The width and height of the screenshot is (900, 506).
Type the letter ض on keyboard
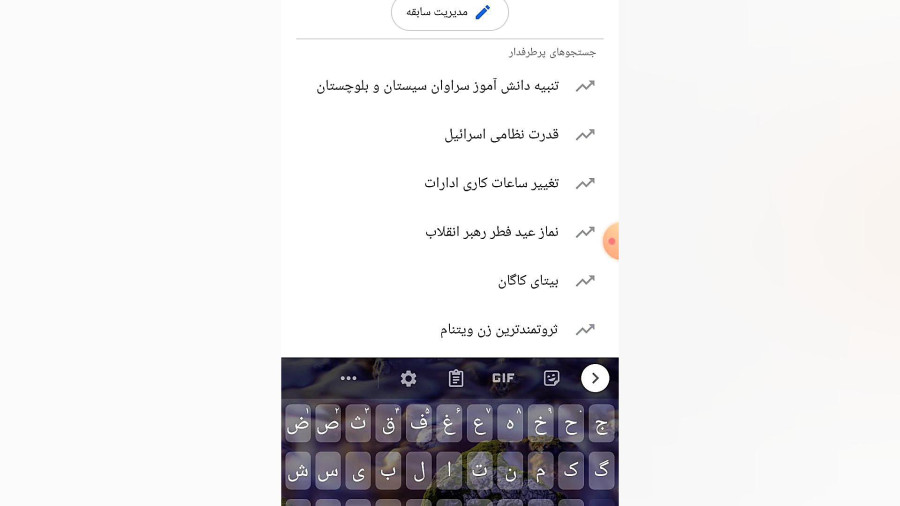[x=298, y=423]
